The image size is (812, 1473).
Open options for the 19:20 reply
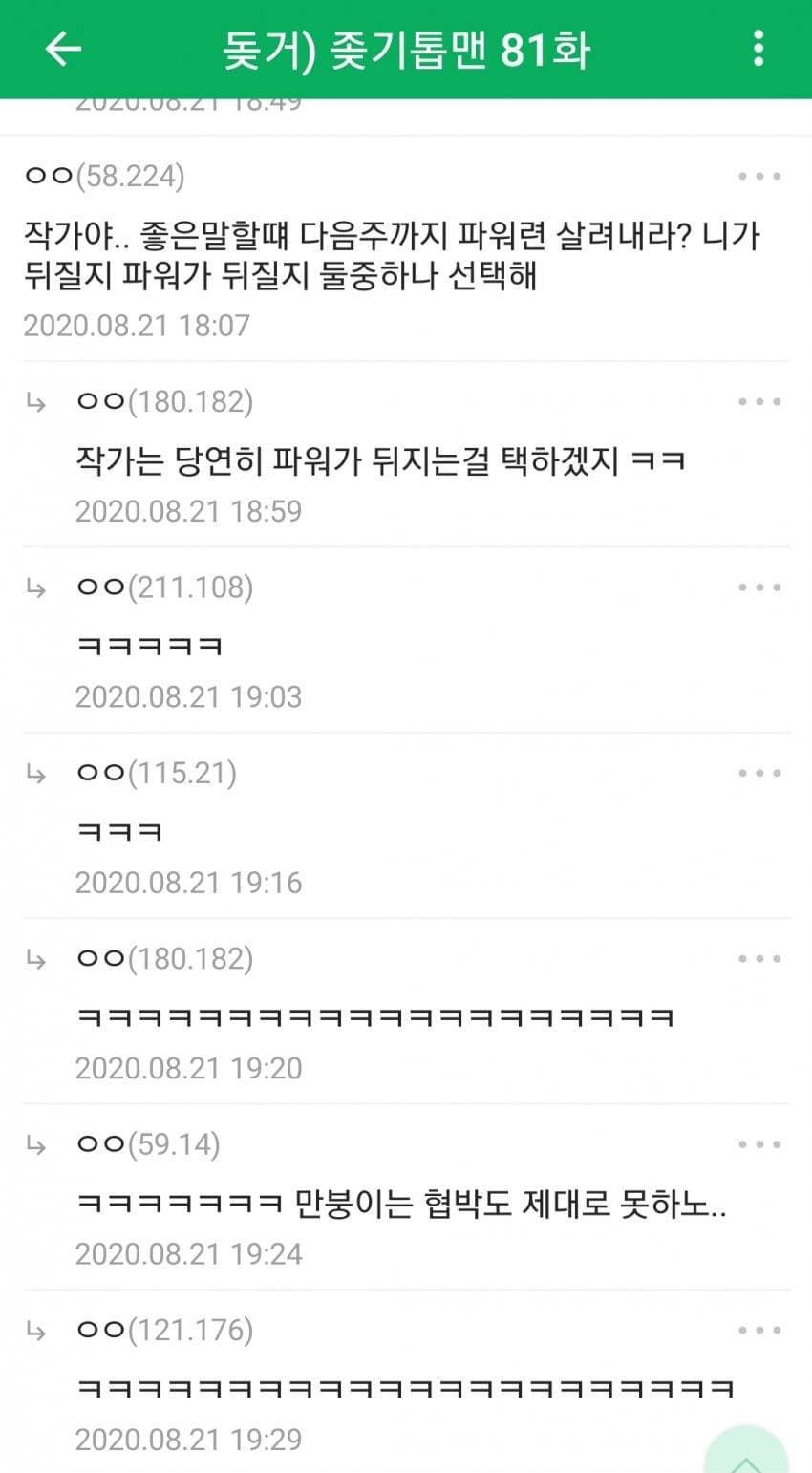click(x=759, y=959)
